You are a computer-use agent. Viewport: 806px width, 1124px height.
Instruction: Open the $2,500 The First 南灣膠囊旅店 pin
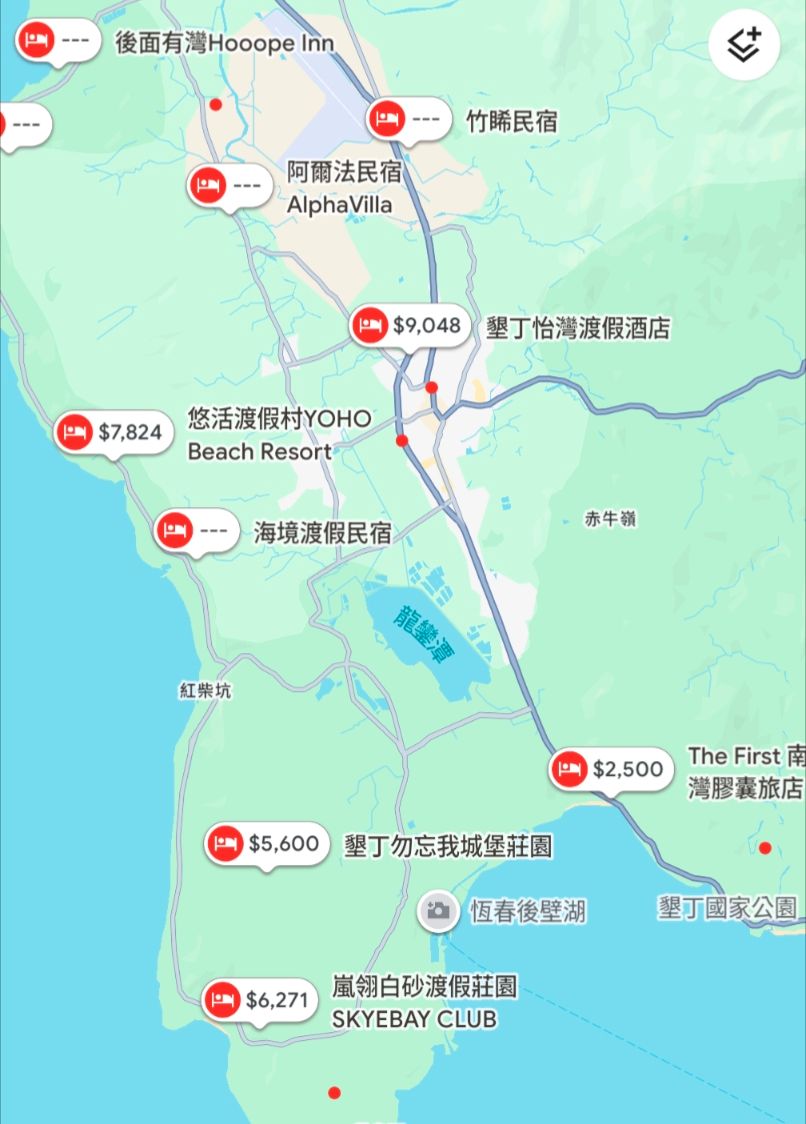pos(611,769)
